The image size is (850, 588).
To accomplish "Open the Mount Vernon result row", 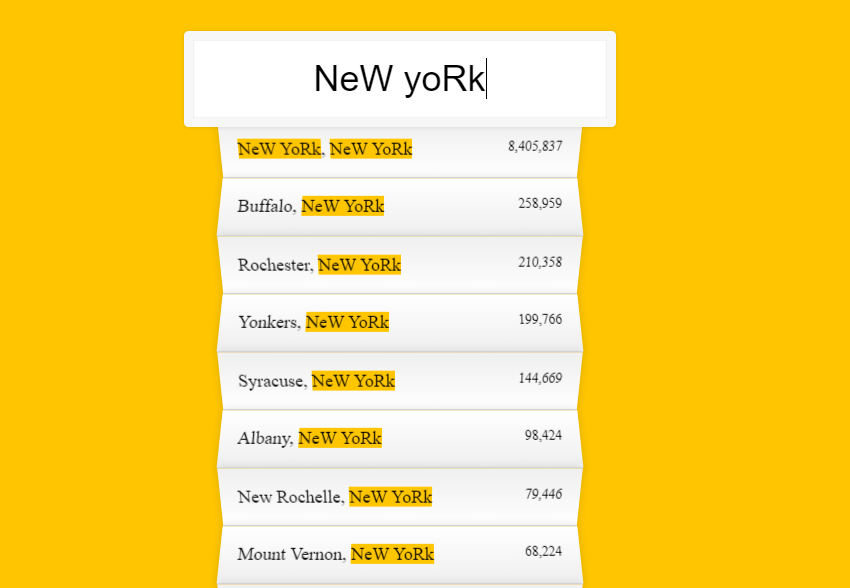I will point(399,554).
